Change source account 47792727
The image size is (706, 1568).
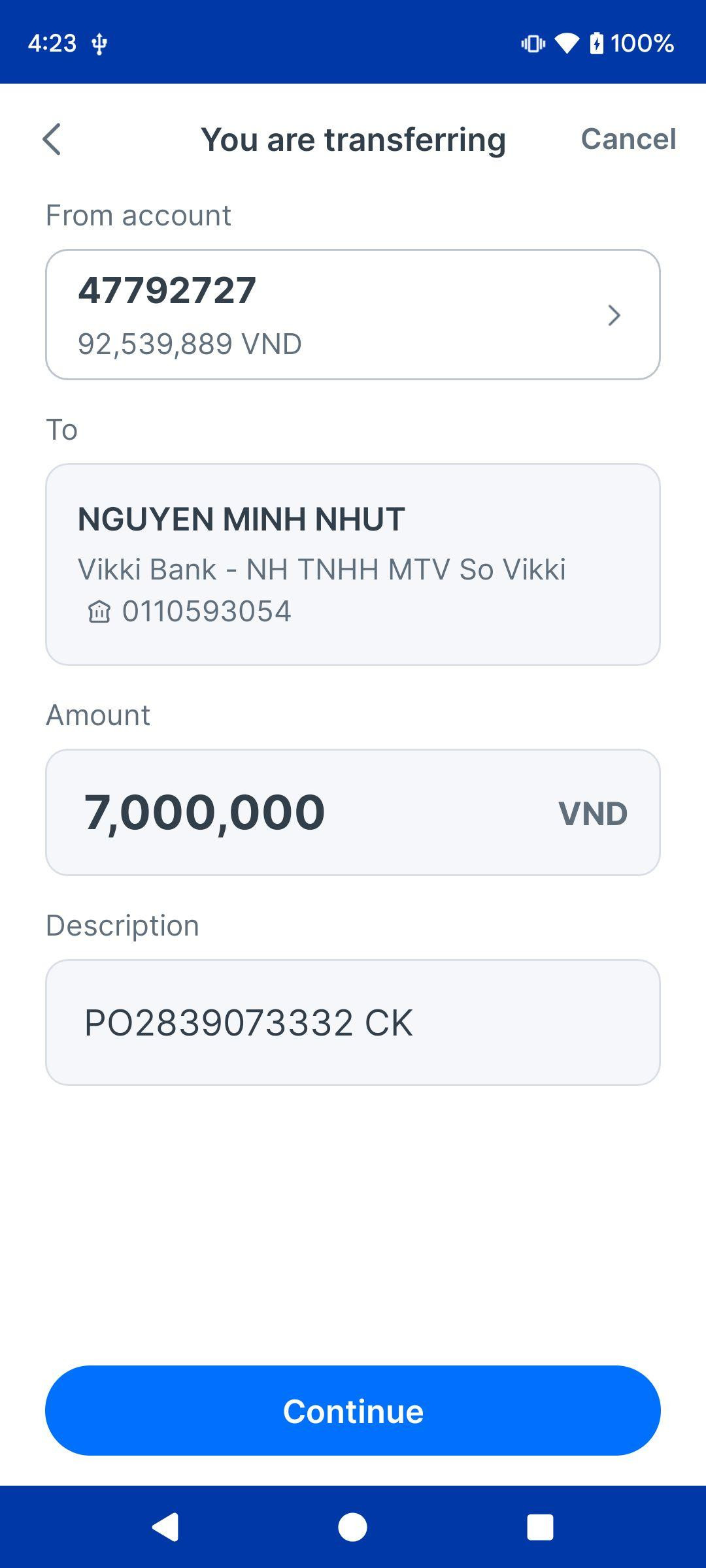[x=352, y=314]
